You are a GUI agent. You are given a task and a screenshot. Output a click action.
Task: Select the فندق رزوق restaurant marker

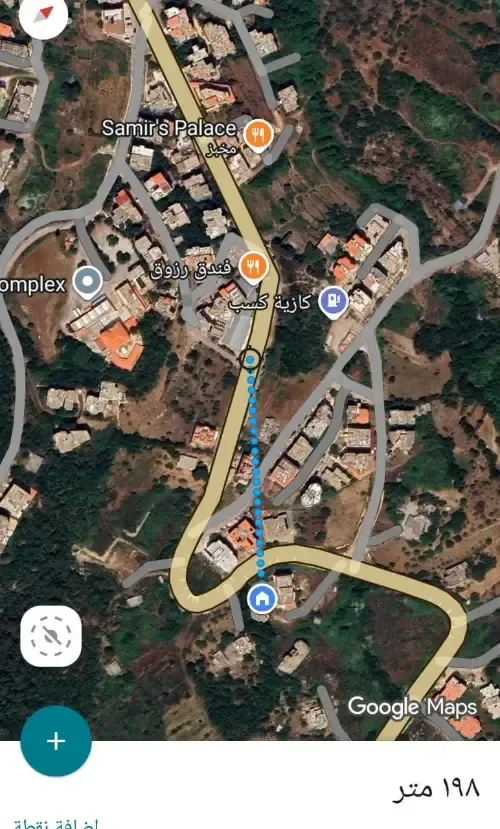point(253,267)
